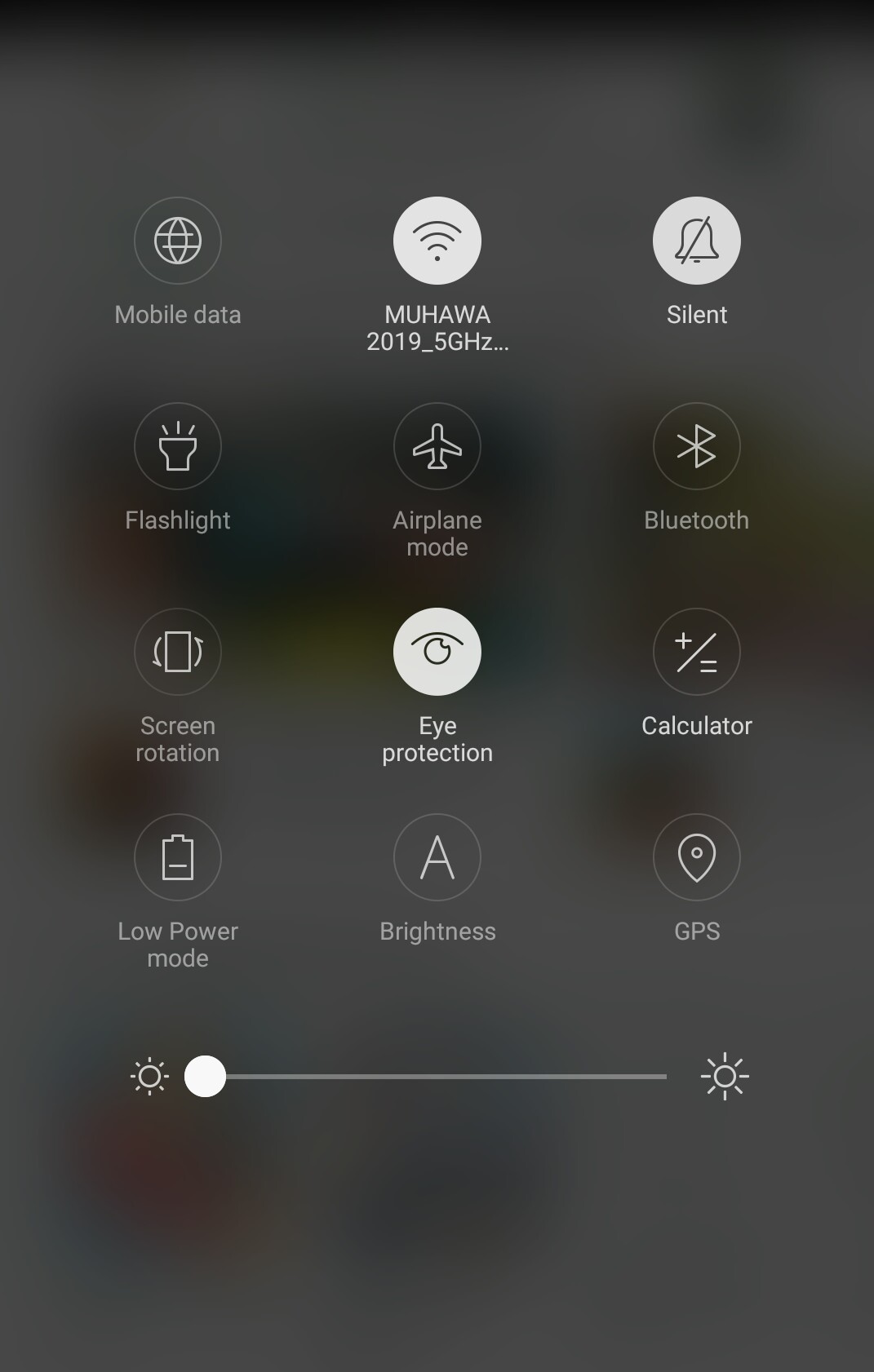Turn on Bluetooth
The width and height of the screenshot is (874, 1372).
tap(697, 446)
